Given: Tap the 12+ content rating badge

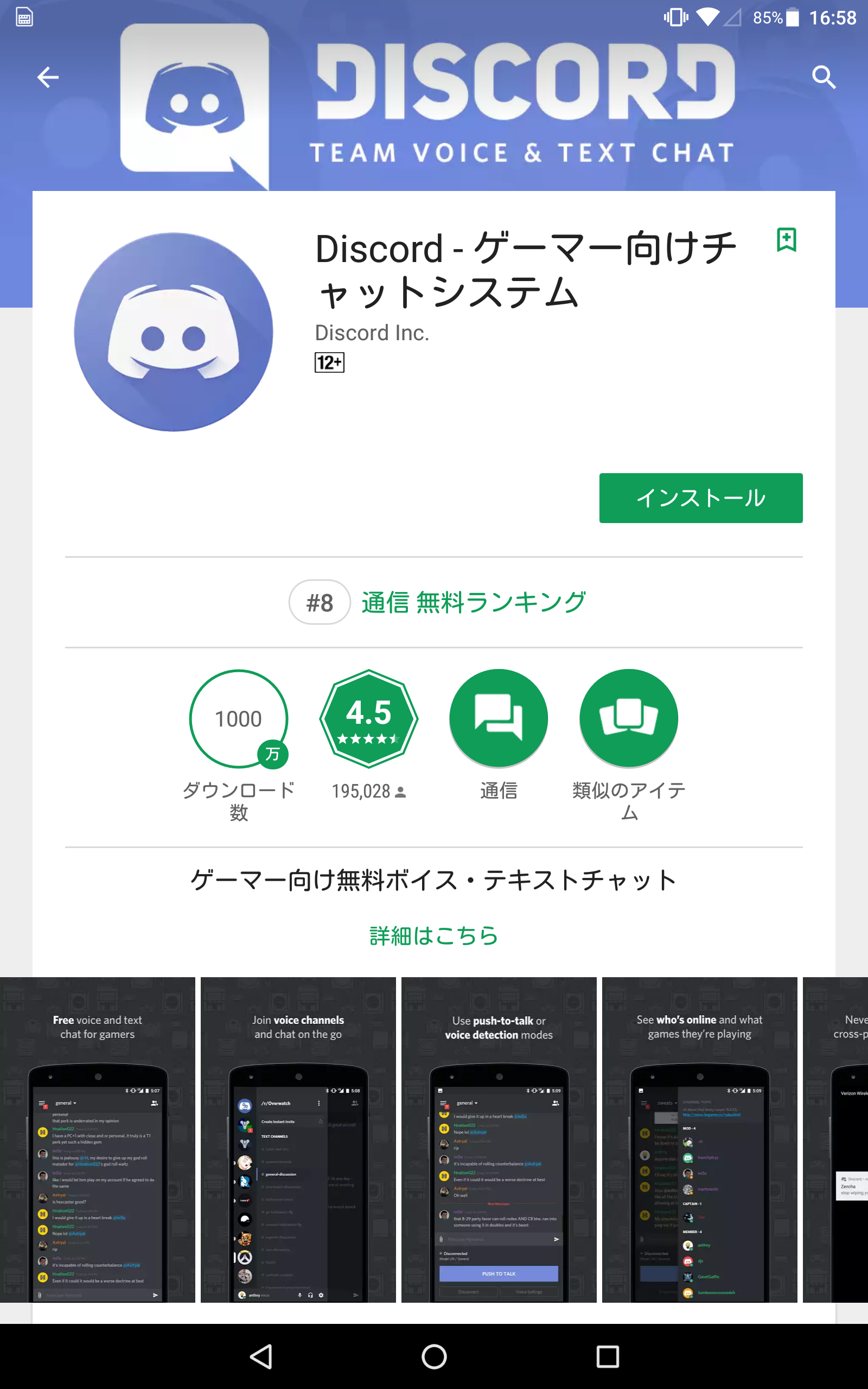Looking at the screenshot, I should tap(329, 362).
